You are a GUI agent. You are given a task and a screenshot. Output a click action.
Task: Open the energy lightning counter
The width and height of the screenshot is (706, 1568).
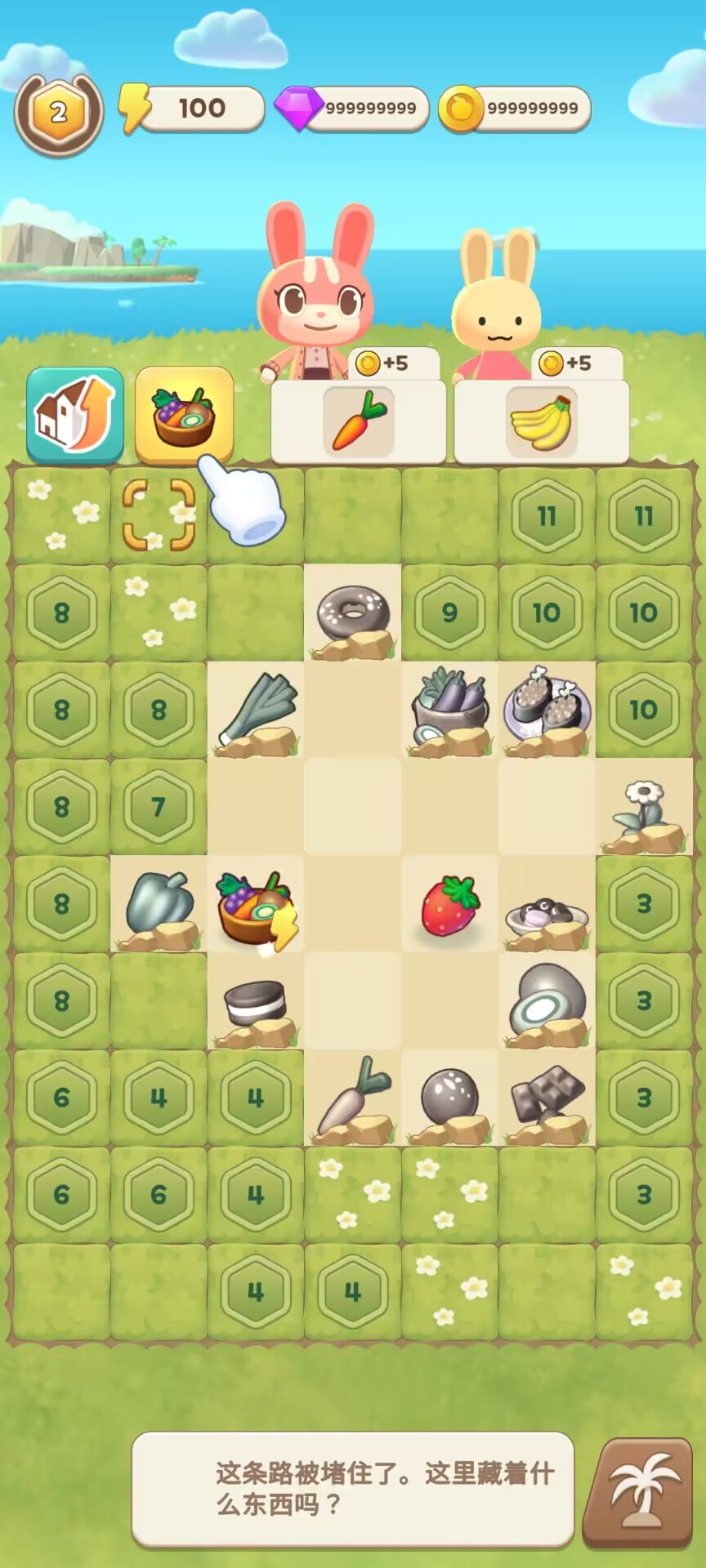coord(193,109)
